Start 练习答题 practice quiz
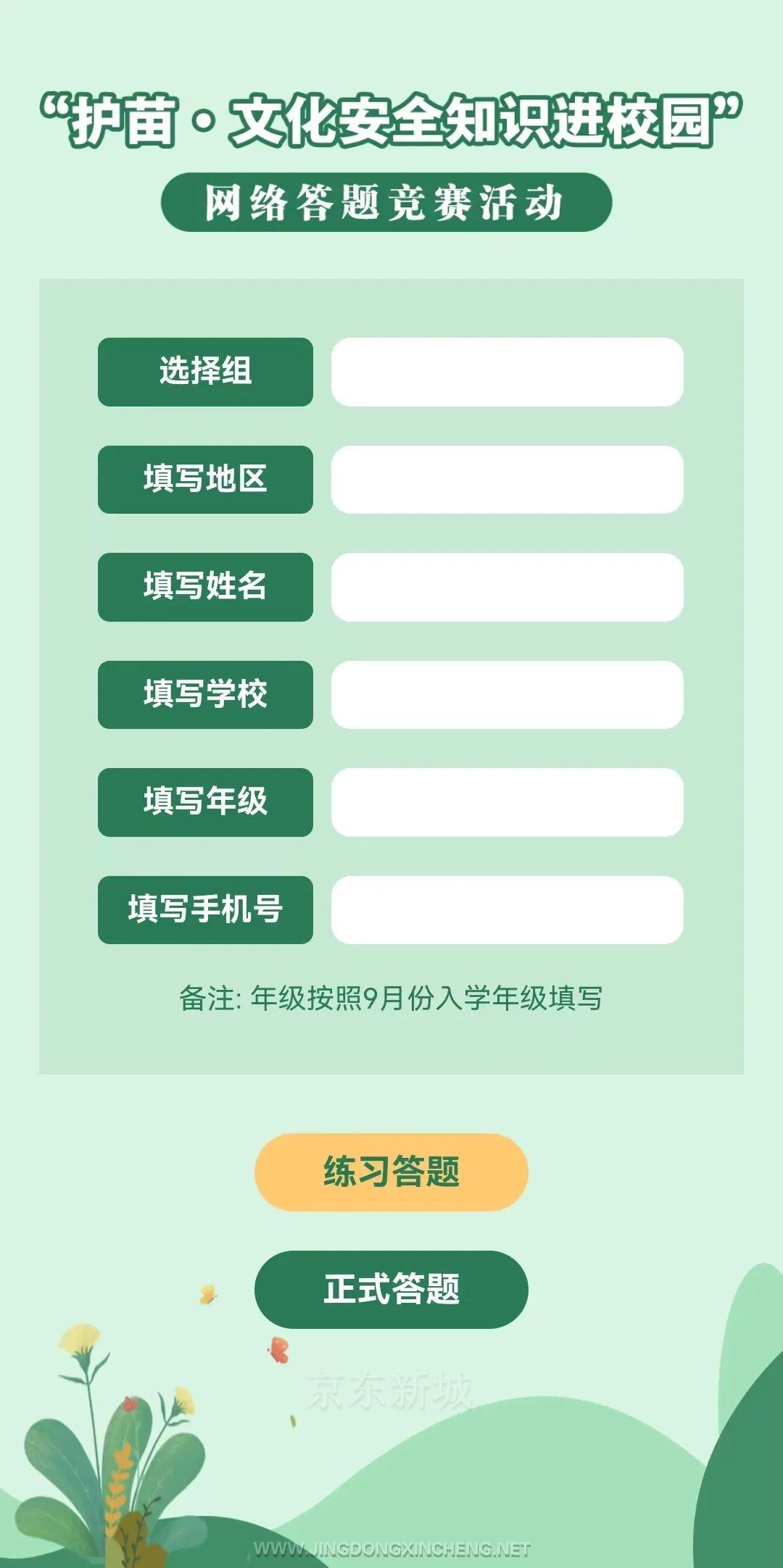This screenshot has height=1568, width=783. click(391, 1172)
